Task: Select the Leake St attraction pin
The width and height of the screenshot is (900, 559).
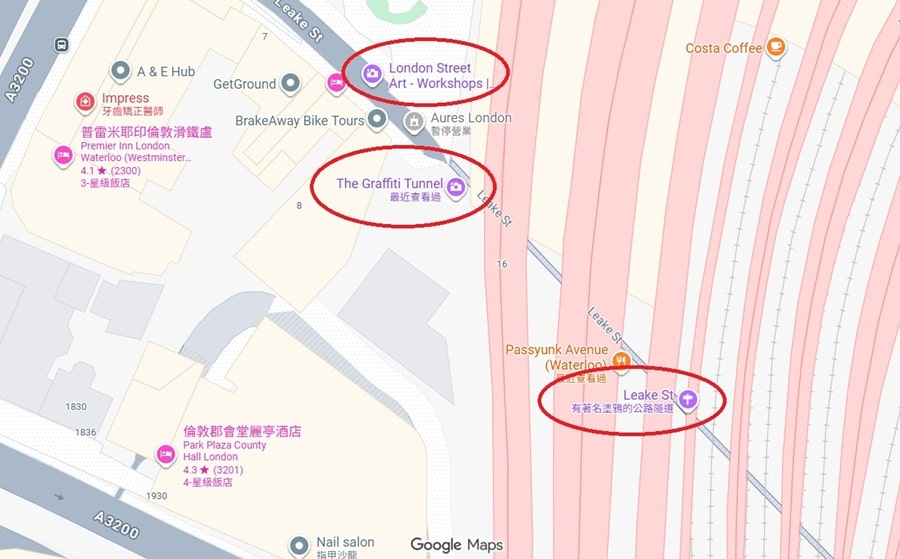Action: [x=687, y=400]
